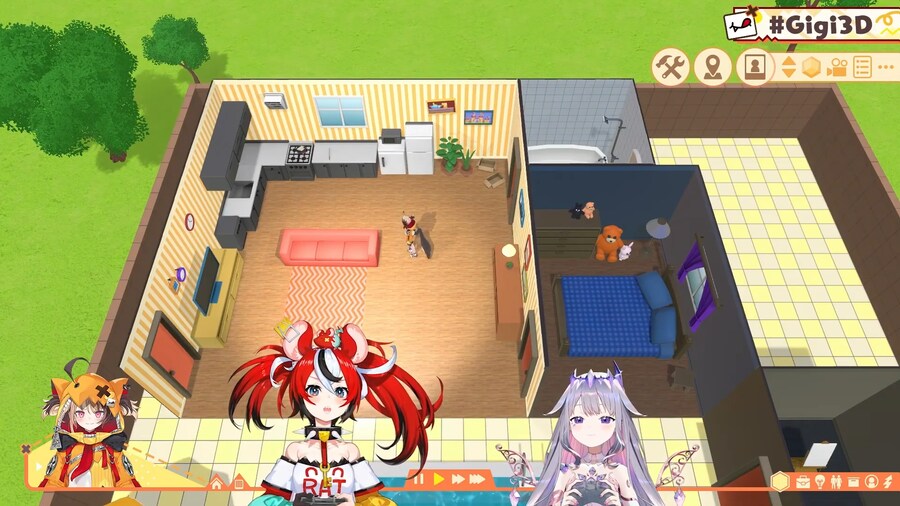Open the task list icon
900x506 pixels.
pos(862,67)
